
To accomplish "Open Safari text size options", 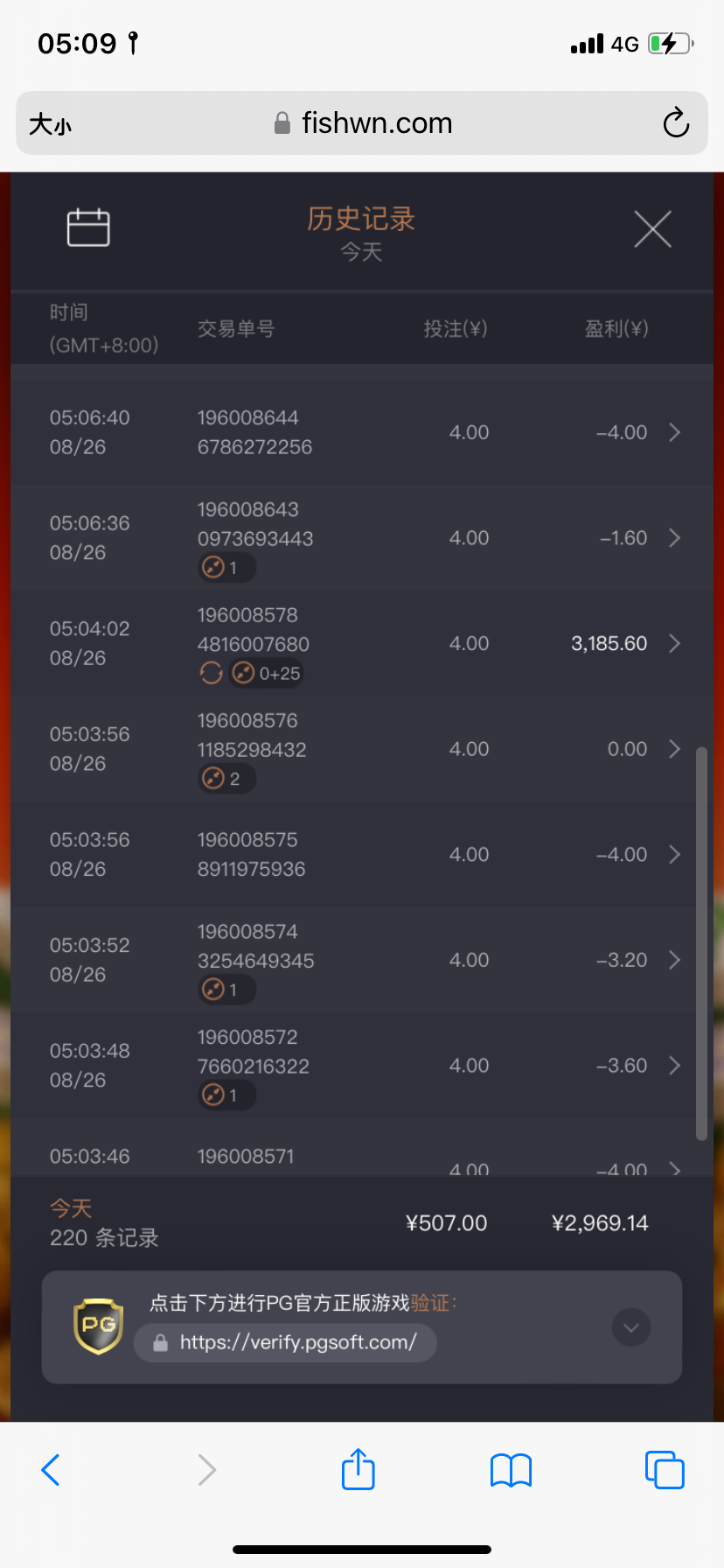I will coord(50,124).
